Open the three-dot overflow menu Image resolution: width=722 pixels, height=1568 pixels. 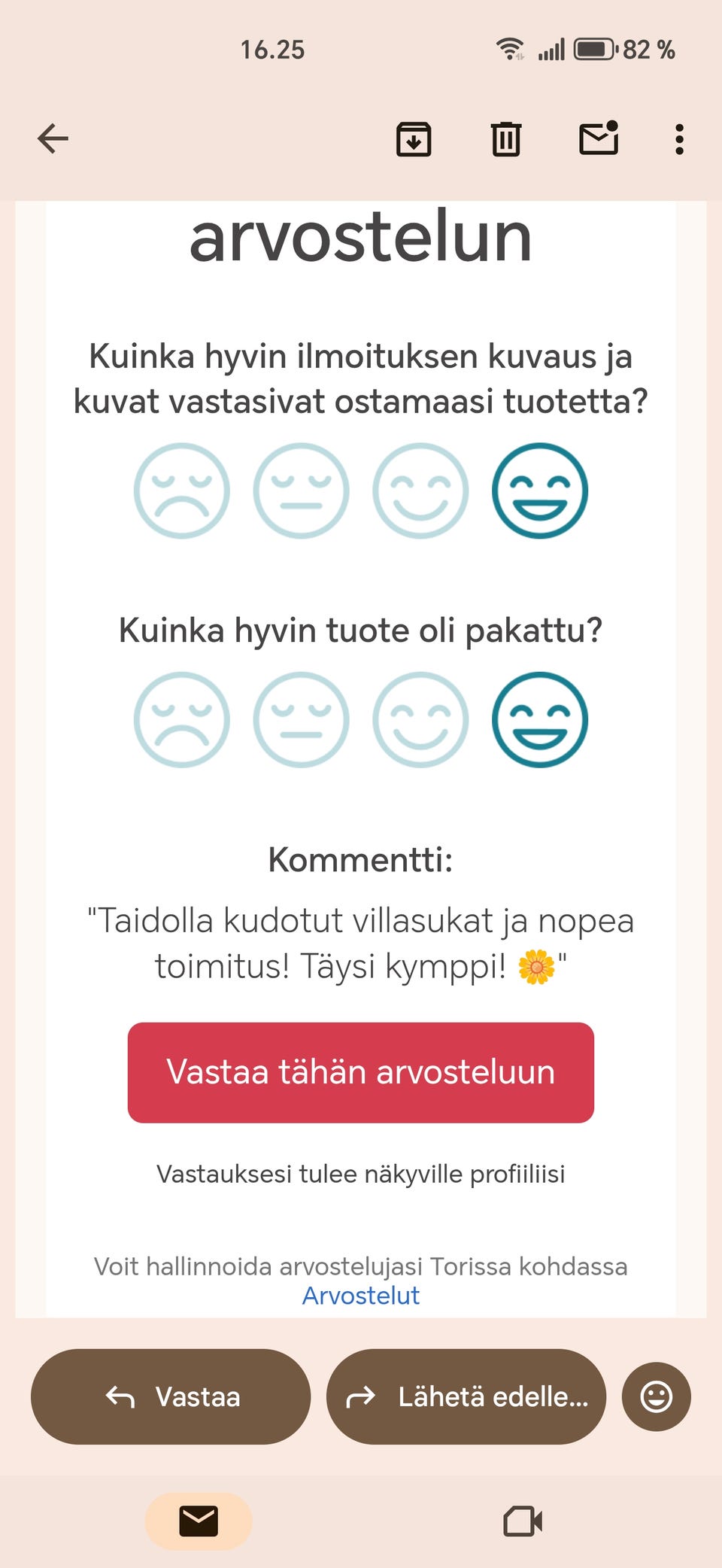(x=679, y=138)
